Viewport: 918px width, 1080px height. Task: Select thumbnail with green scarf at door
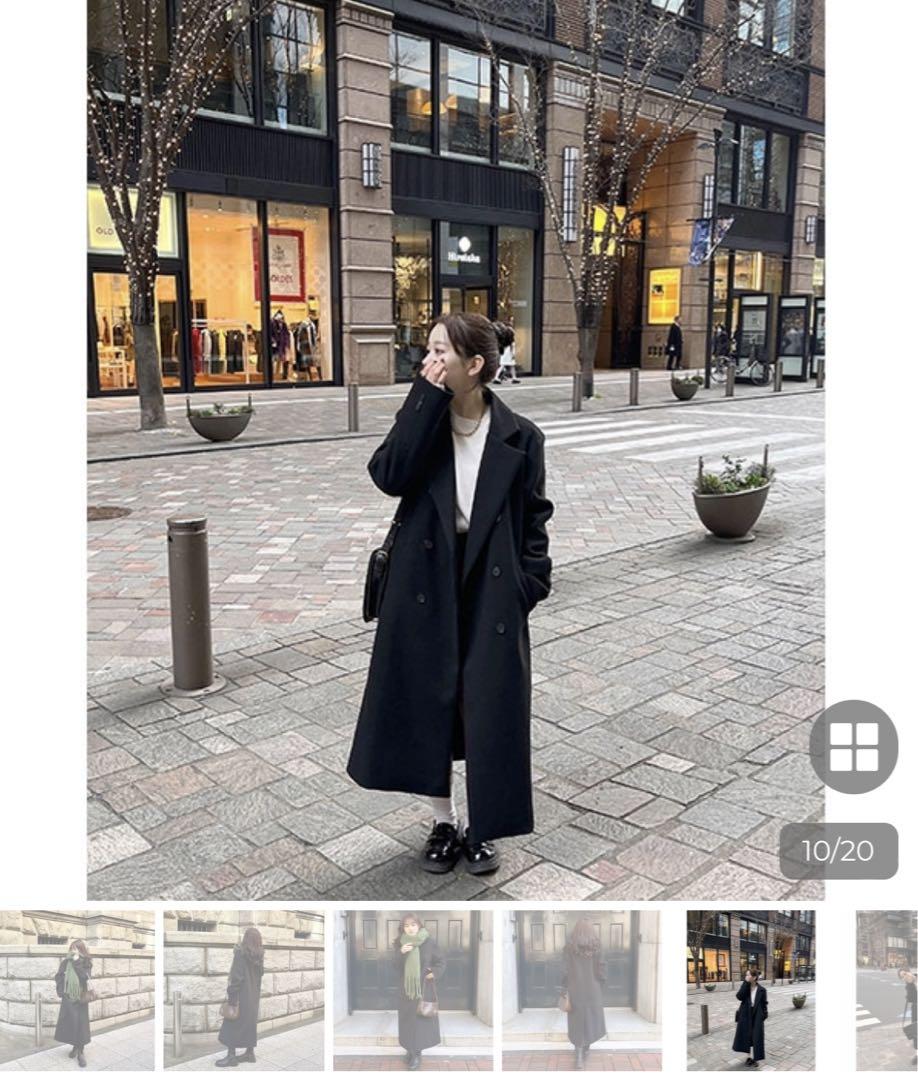pyautogui.click(x=413, y=989)
